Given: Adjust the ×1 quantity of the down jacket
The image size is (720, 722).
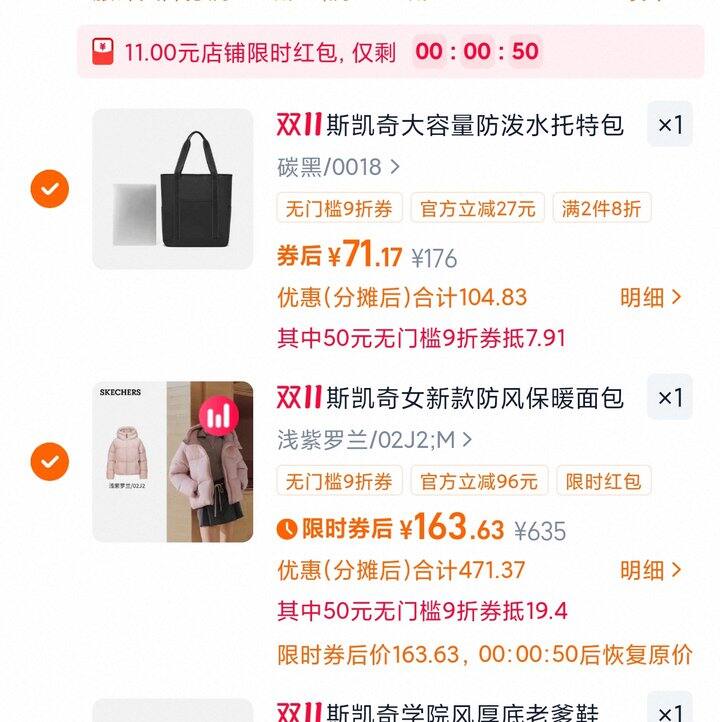Looking at the screenshot, I should (x=669, y=398).
